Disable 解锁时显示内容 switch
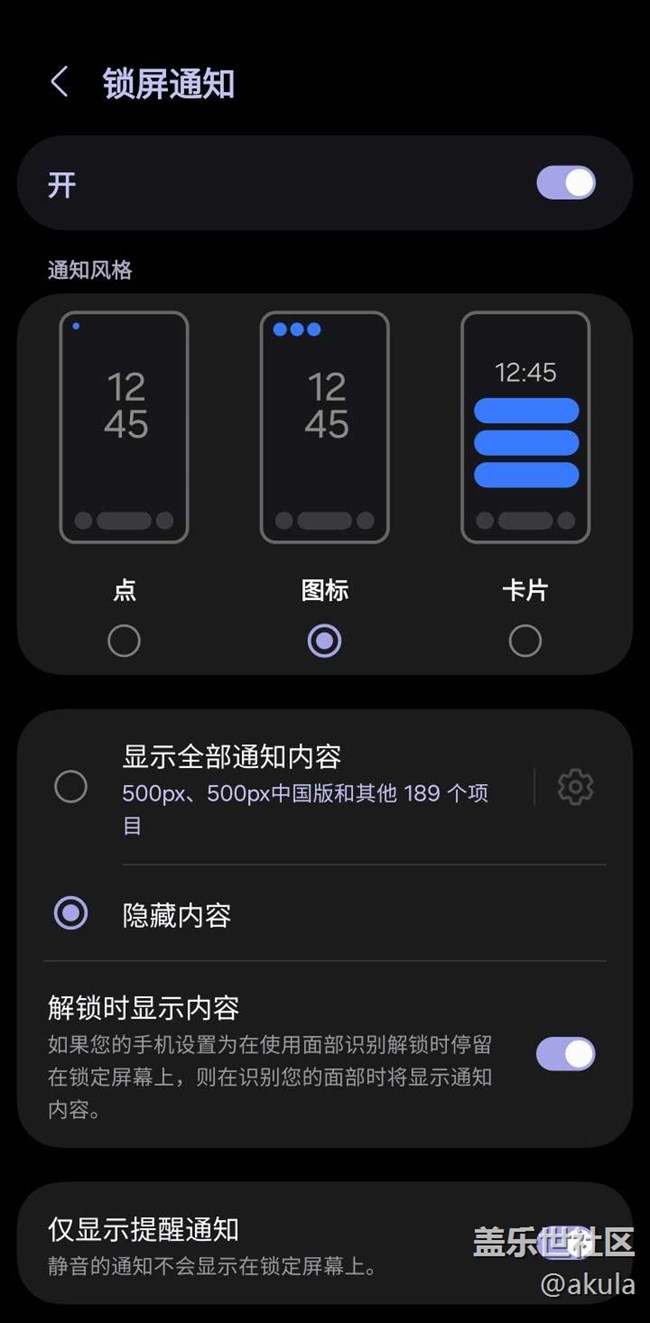650x1323 pixels. pyautogui.click(x=565, y=1054)
